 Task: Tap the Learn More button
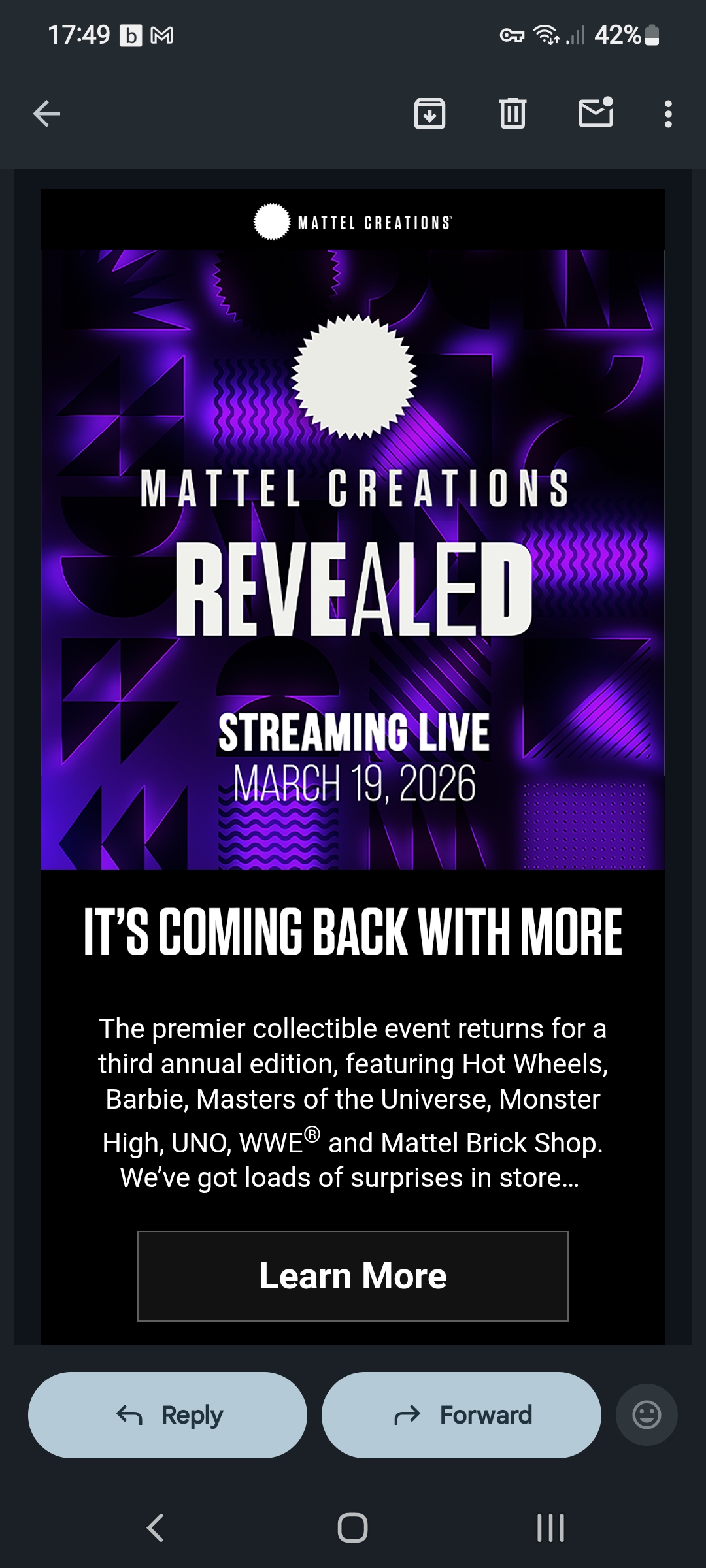tap(353, 1276)
